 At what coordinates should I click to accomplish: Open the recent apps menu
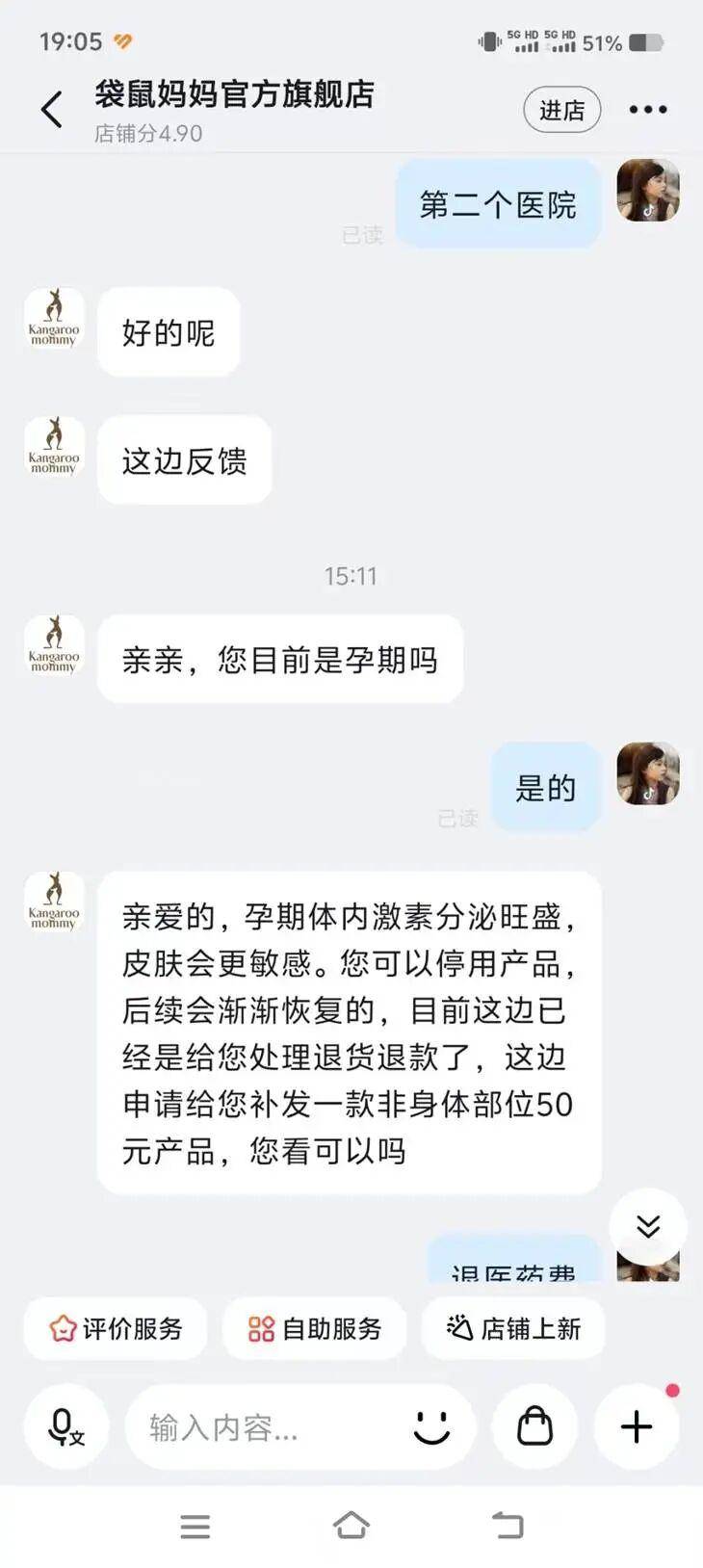click(x=195, y=1526)
